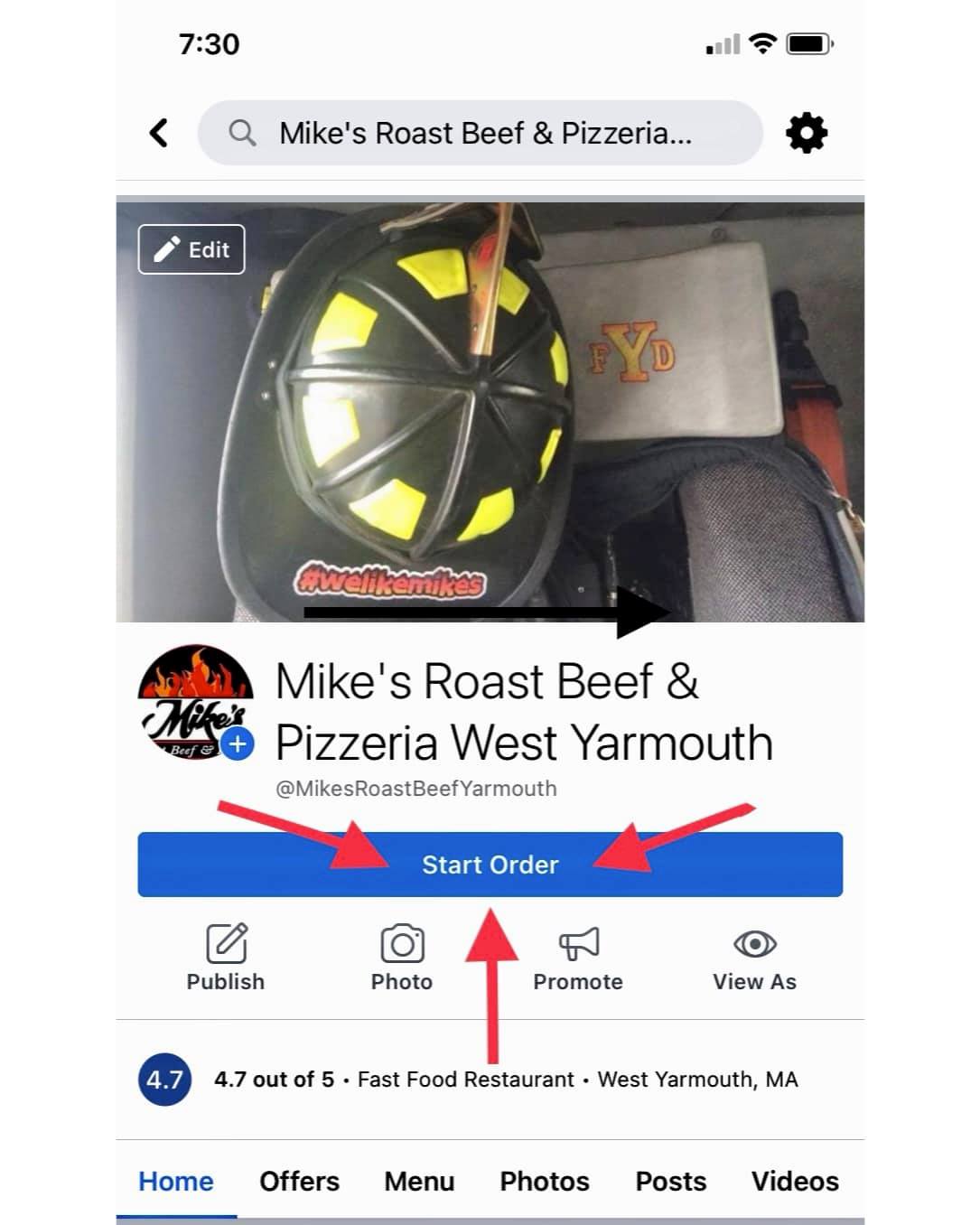This screenshot has width=980, height=1225.
Task: Publish a new post
Action: tap(226, 957)
